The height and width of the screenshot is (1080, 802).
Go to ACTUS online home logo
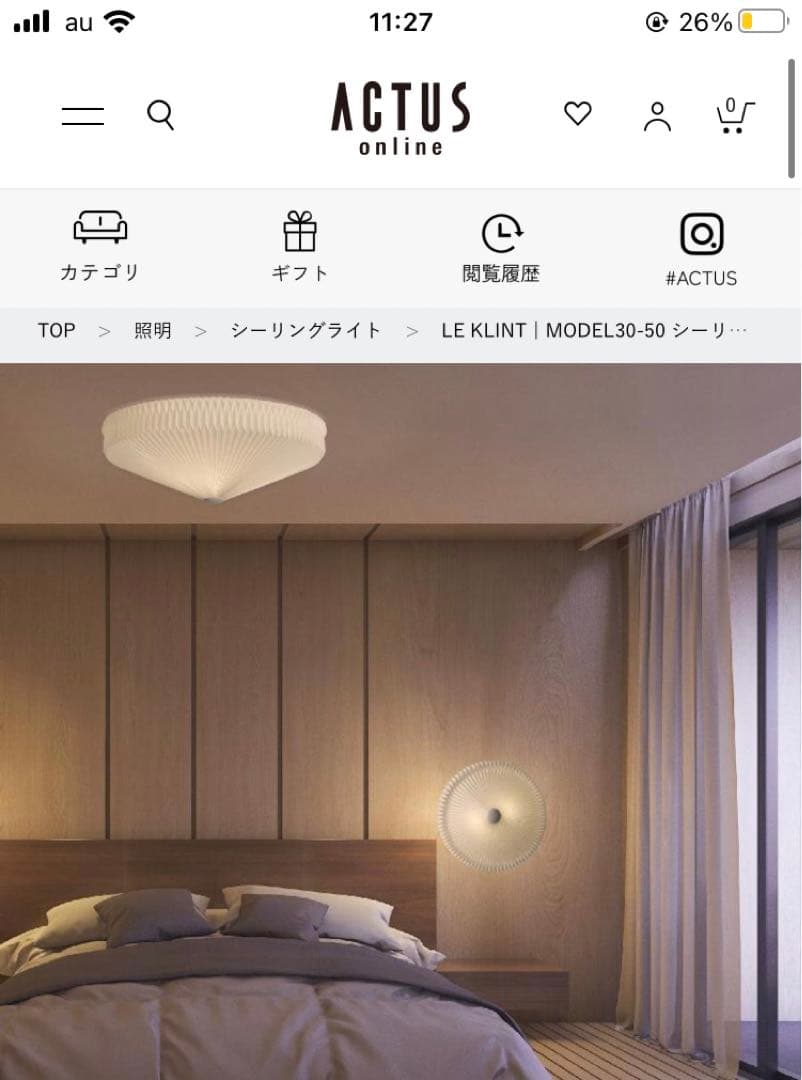coord(400,118)
